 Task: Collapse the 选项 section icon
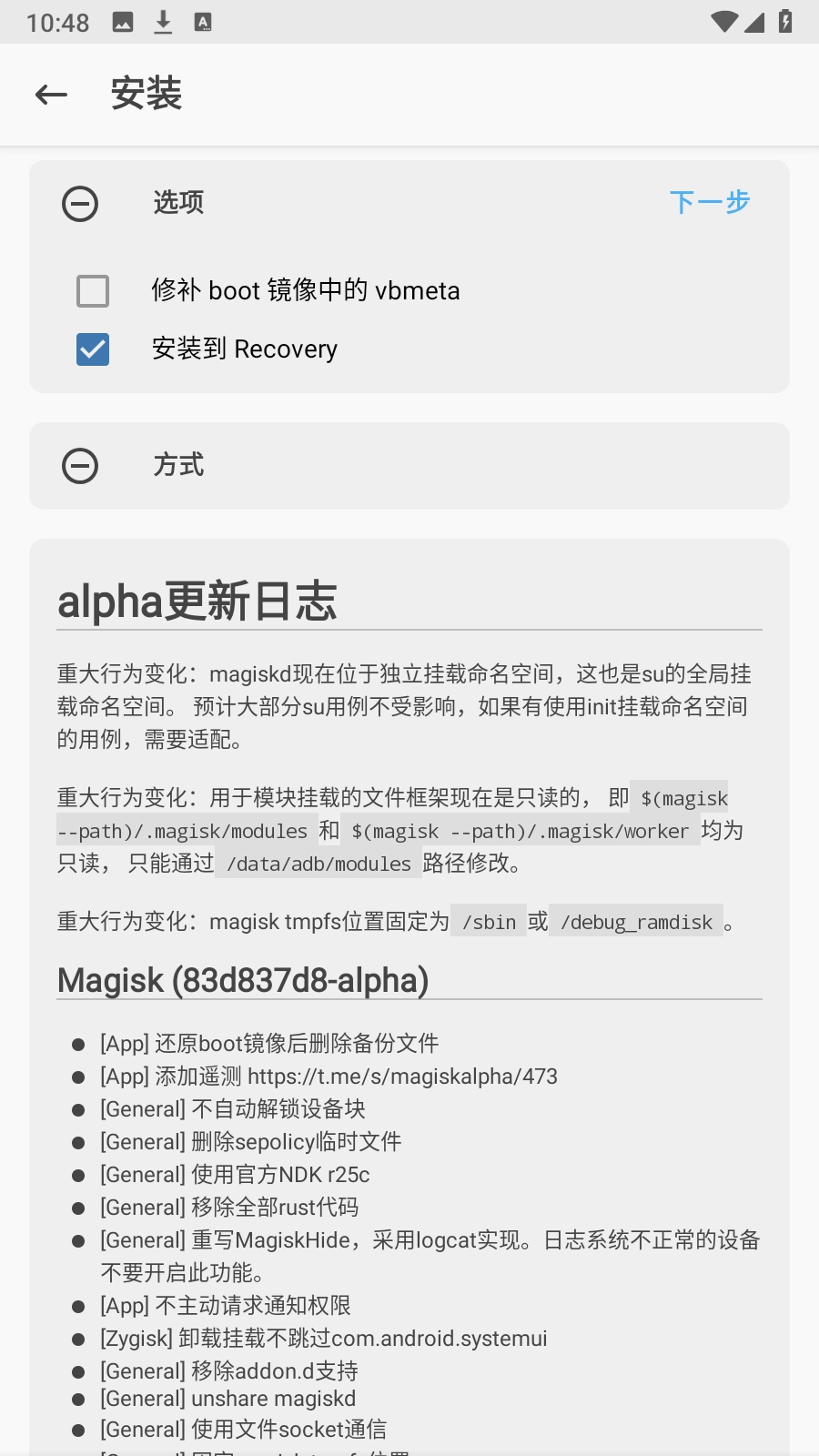tap(80, 204)
